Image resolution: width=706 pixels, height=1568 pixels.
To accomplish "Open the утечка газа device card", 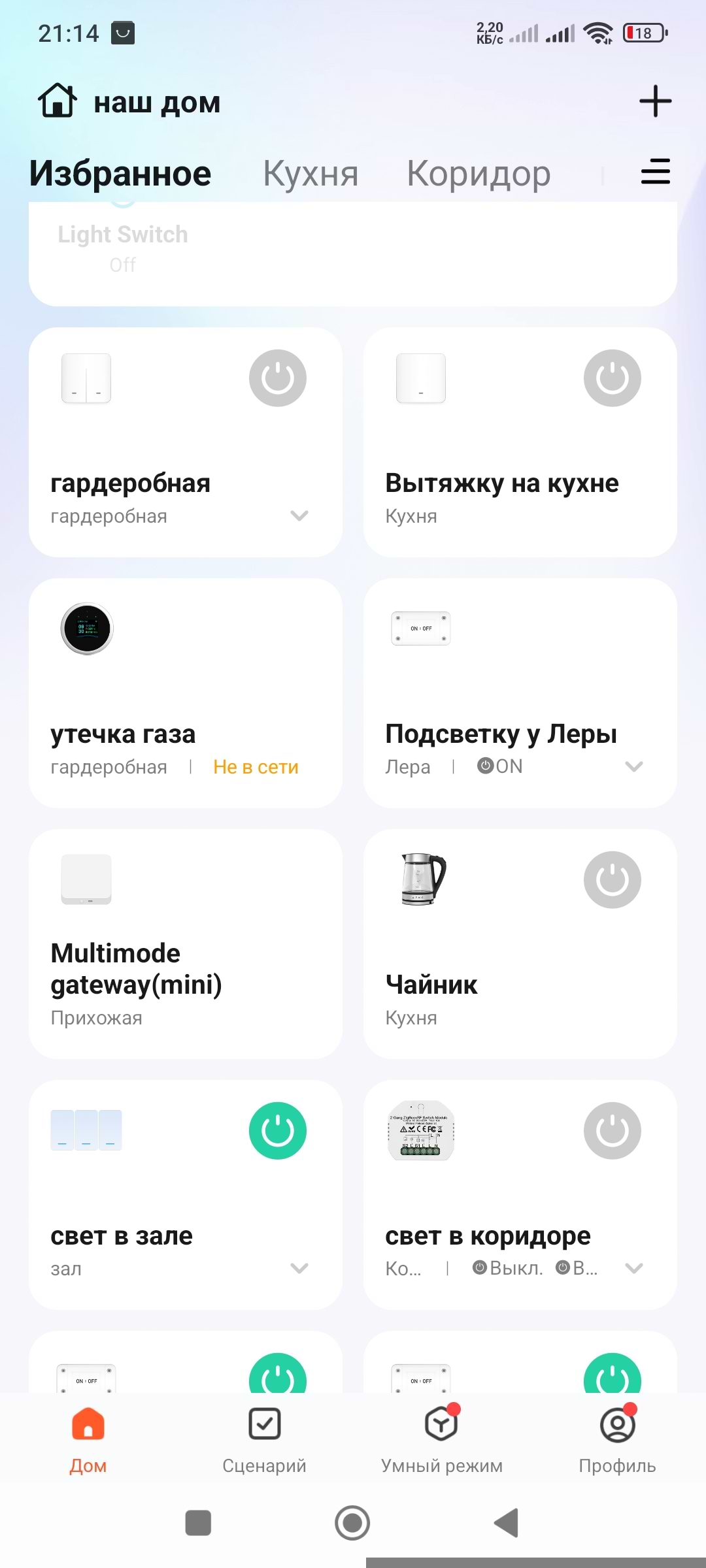I will (186, 693).
